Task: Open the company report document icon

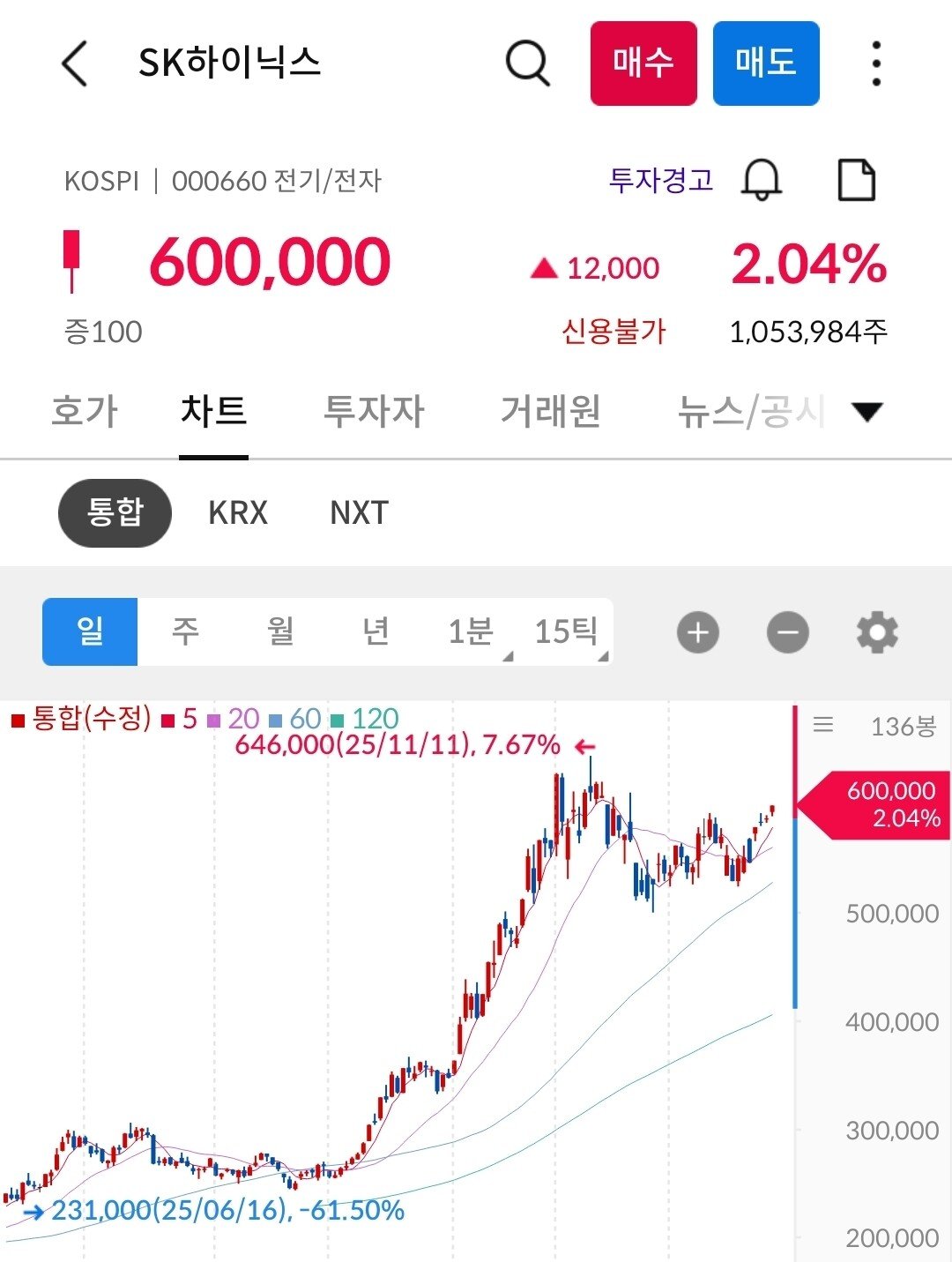Action: [x=859, y=181]
